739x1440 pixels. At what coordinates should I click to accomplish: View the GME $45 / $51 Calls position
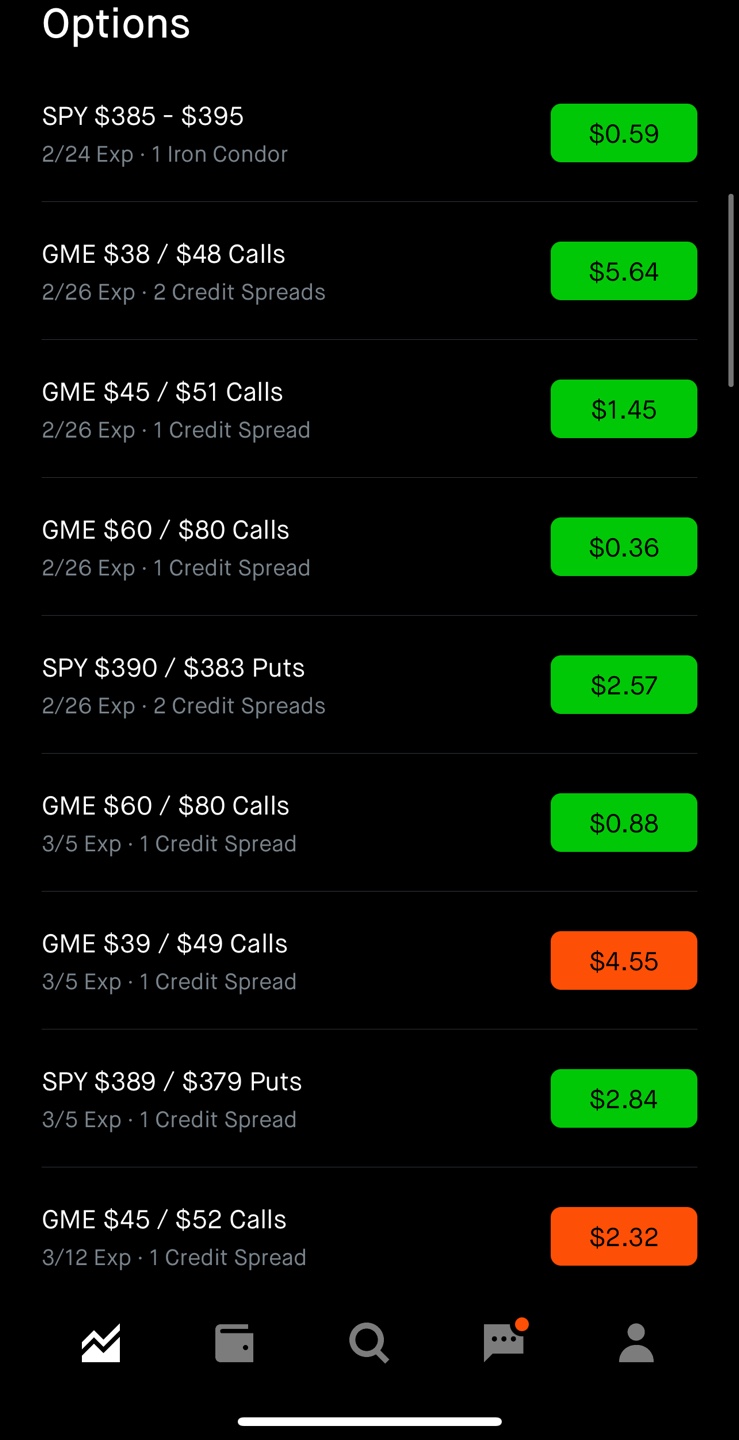(200, 410)
